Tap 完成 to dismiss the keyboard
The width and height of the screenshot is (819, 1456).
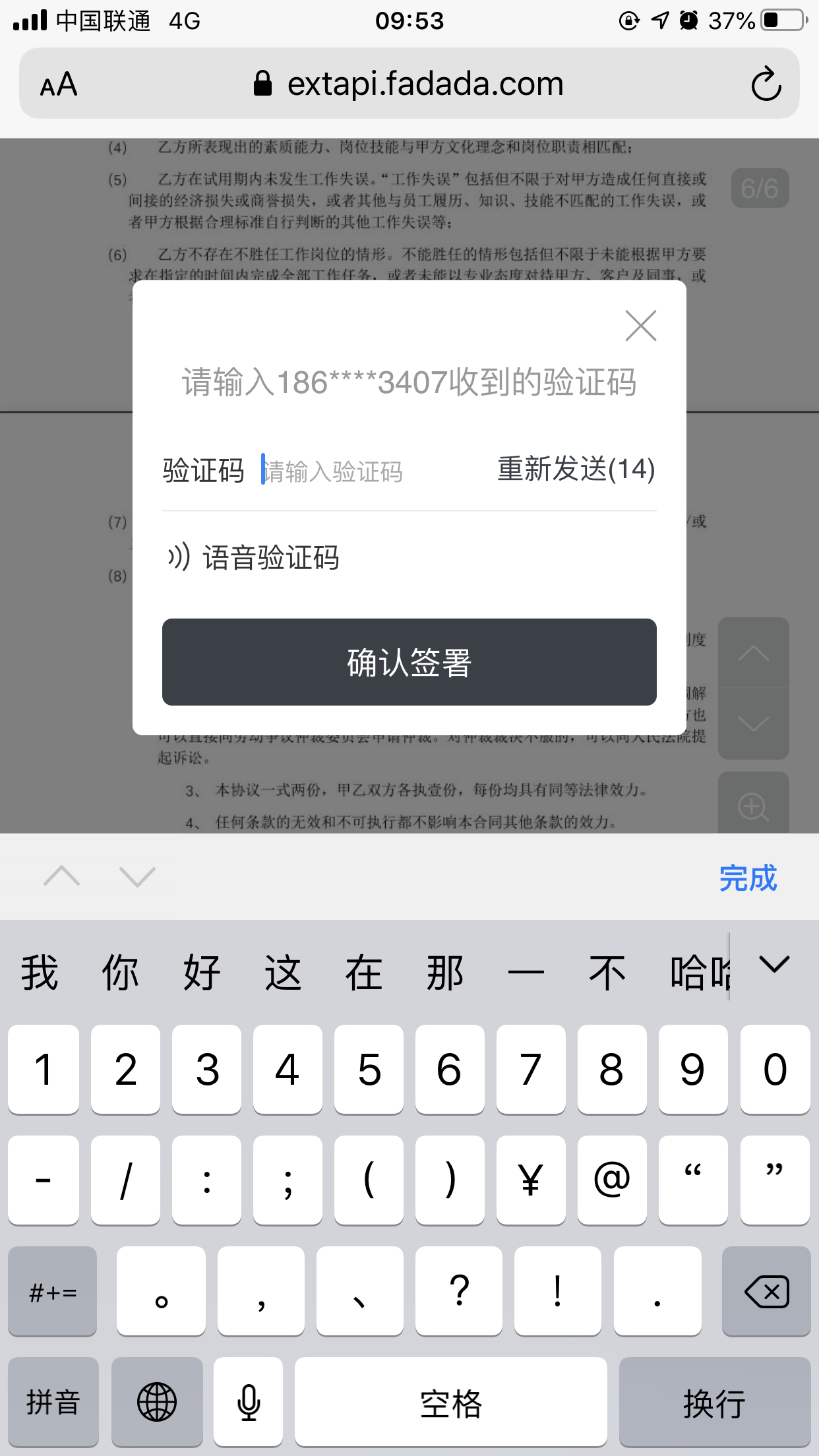point(748,878)
